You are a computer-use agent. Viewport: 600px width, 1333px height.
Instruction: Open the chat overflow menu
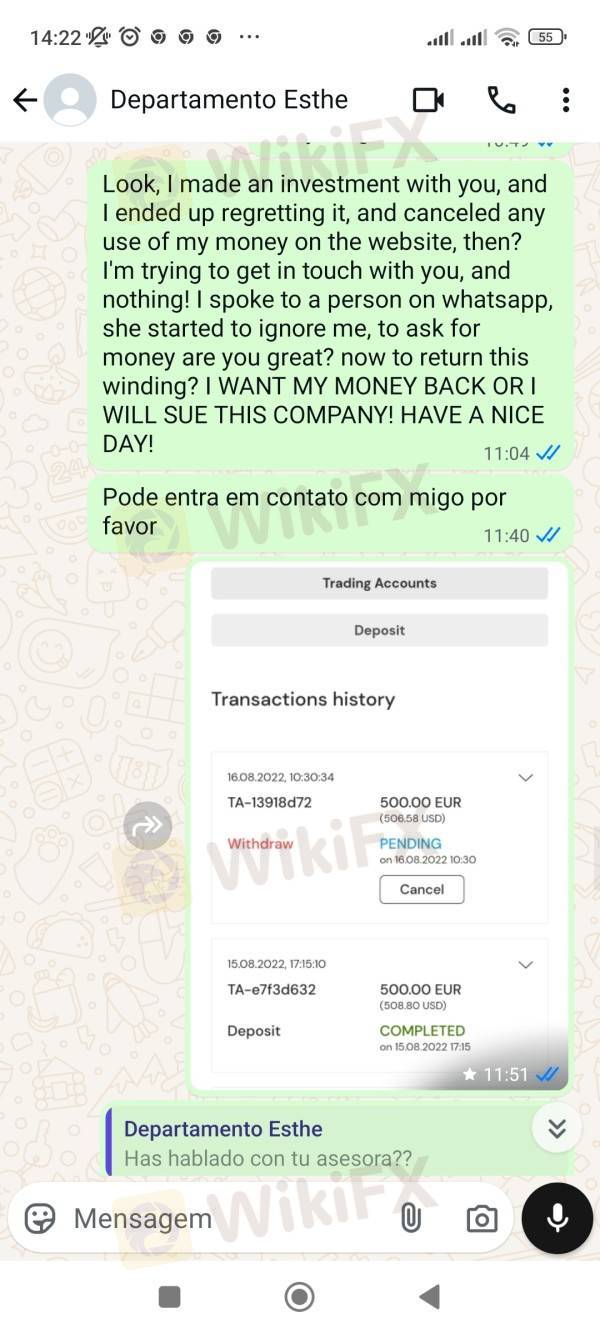[566, 100]
